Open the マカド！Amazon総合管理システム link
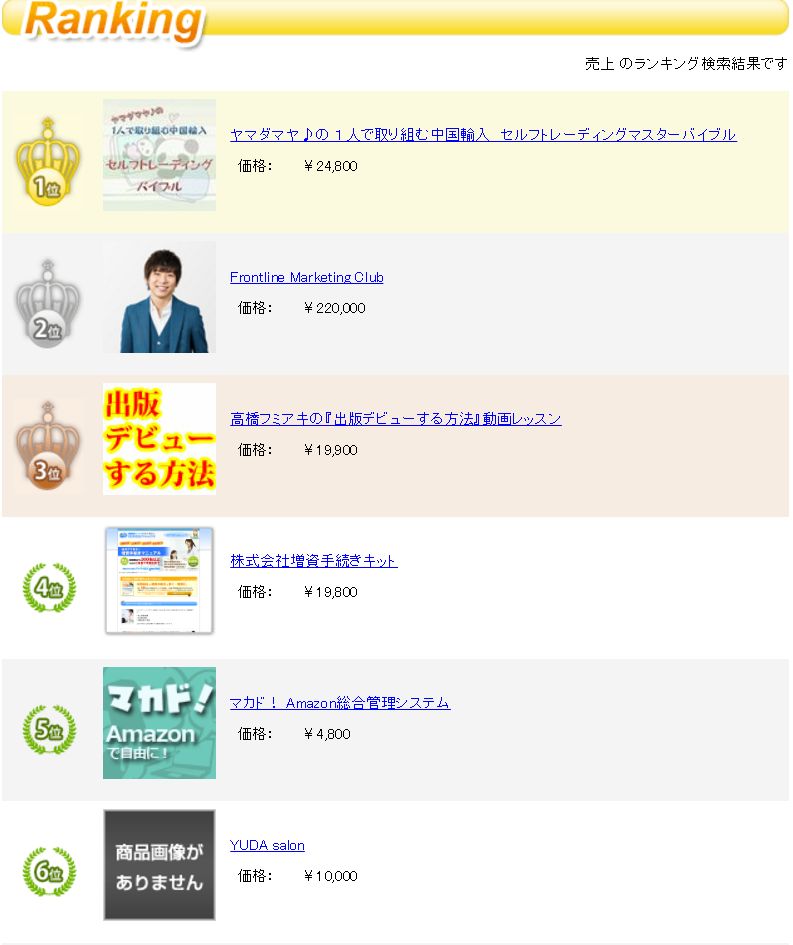793x945 pixels. pos(340,703)
